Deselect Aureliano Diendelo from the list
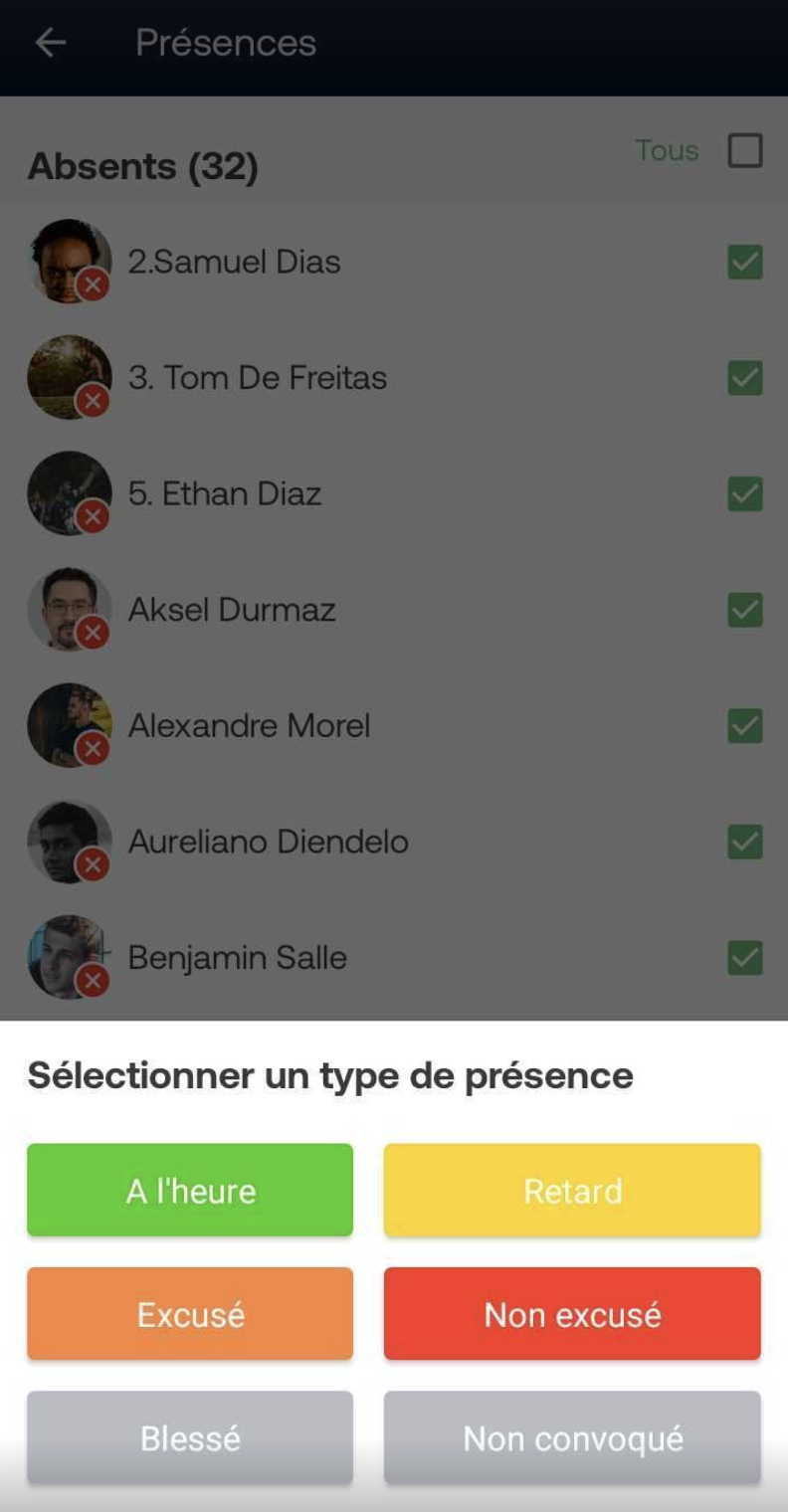 pyautogui.click(x=745, y=843)
